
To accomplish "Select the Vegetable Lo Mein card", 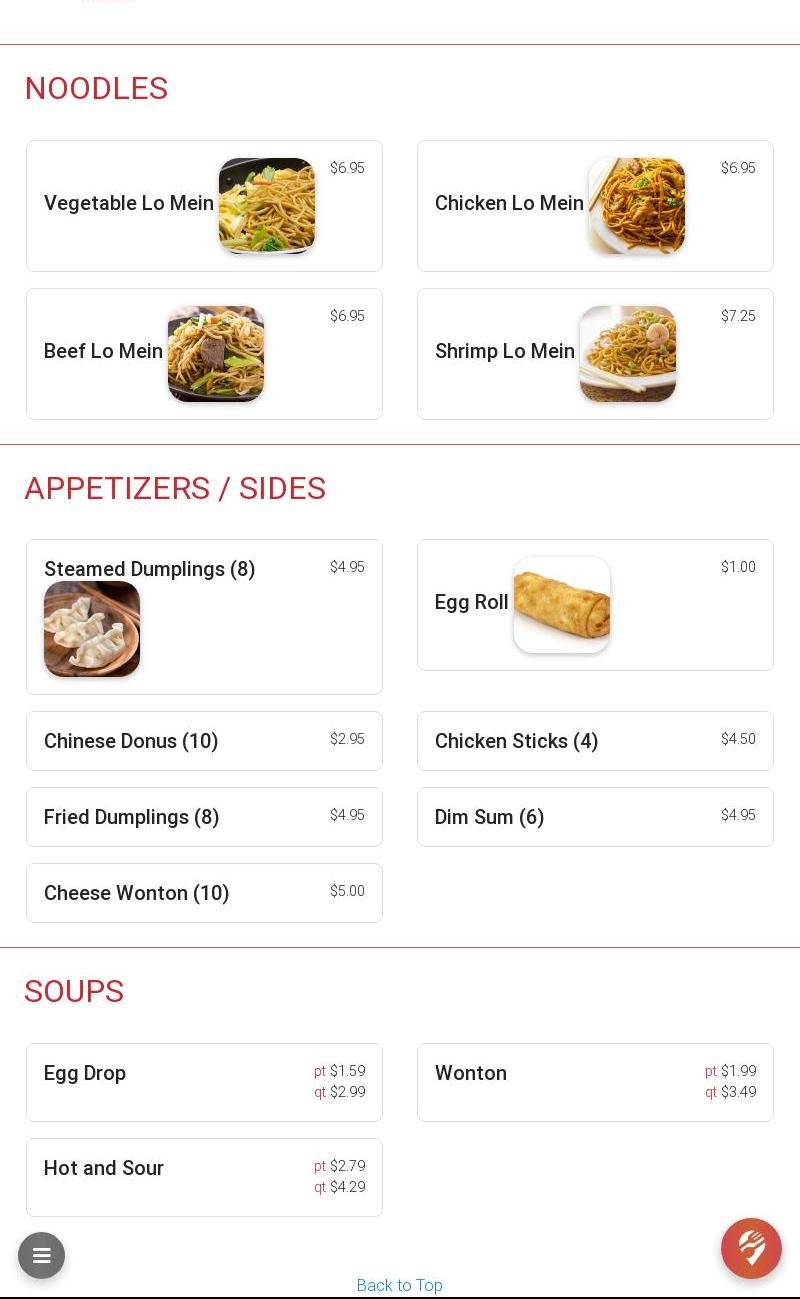I will coord(204,206).
